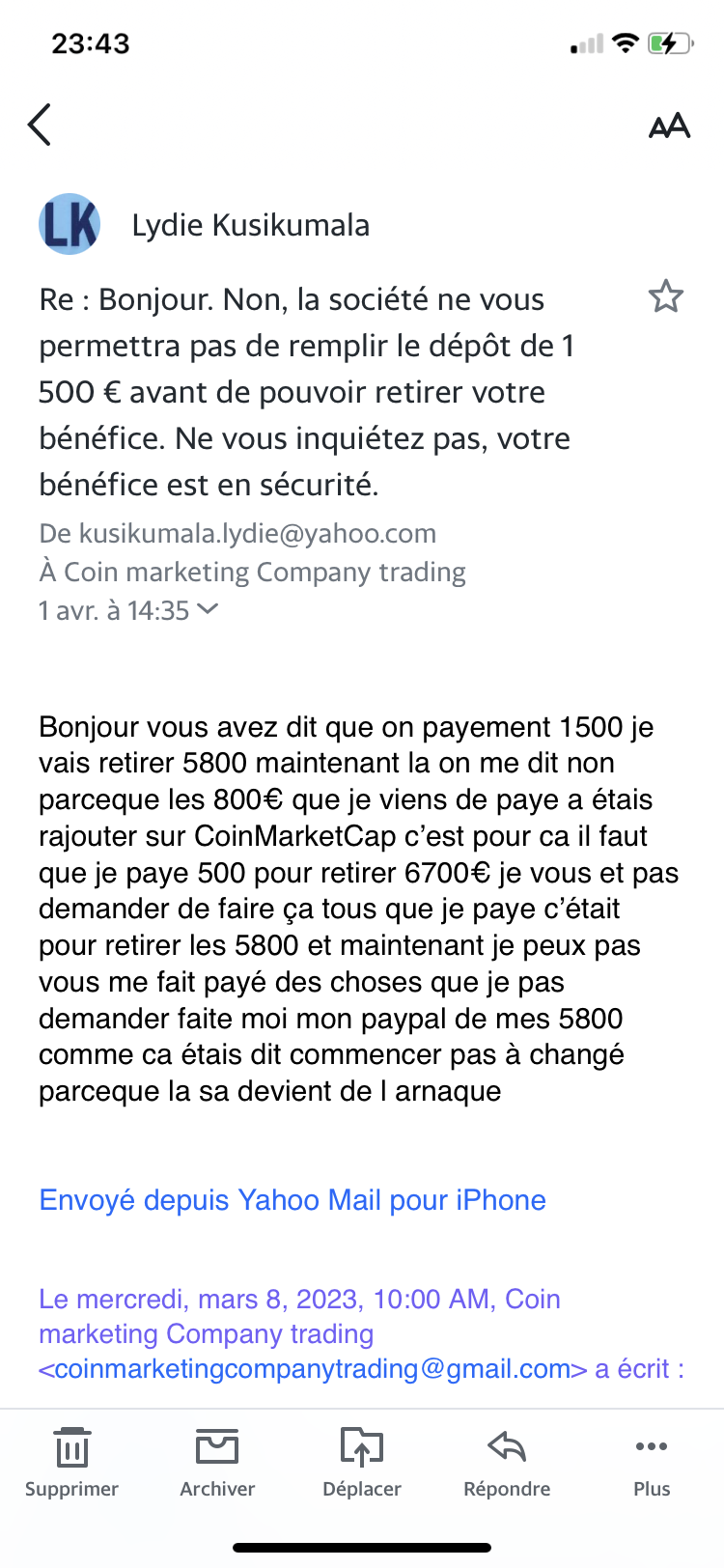Open the coinmarketingcompanytrading@gmail.com address link
The height and width of the screenshot is (1568, 724).
pyautogui.click(x=312, y=1369)
